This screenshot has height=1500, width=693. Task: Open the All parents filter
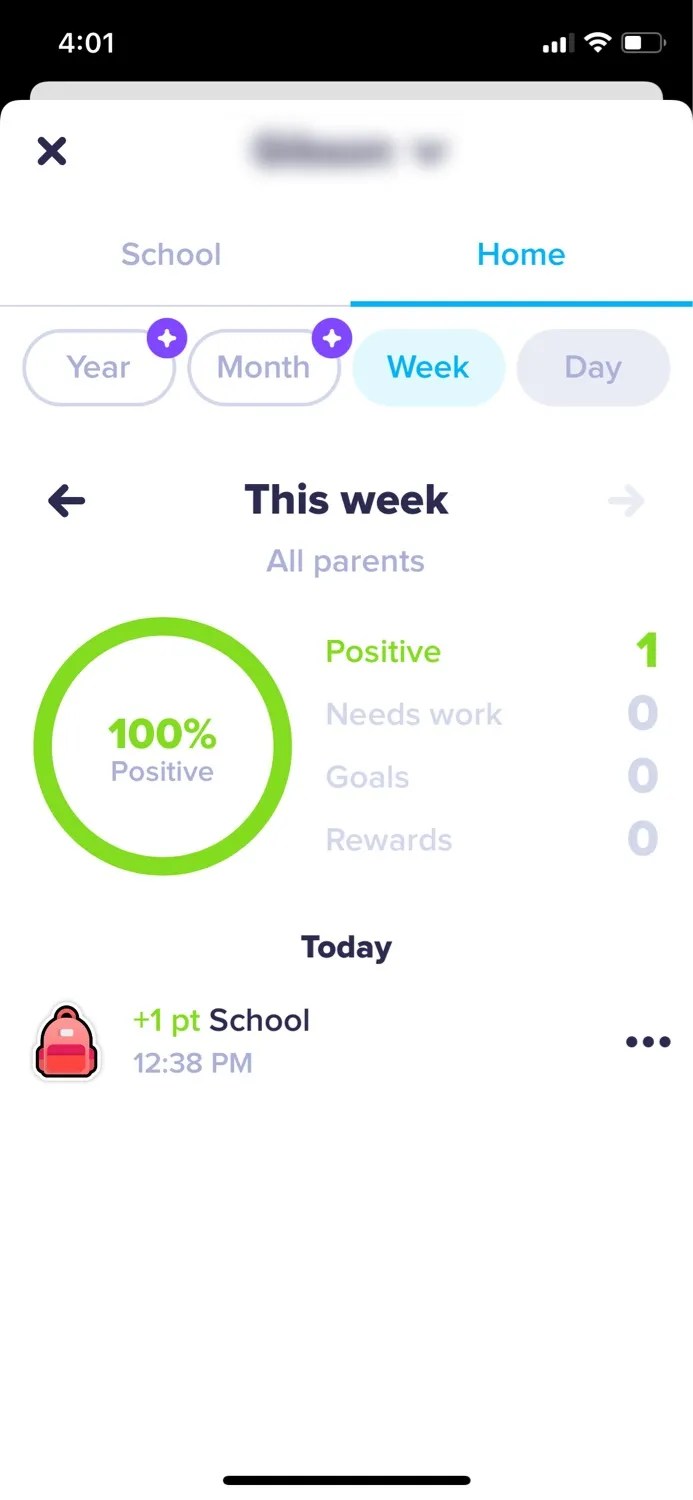(x=345, y=561)
